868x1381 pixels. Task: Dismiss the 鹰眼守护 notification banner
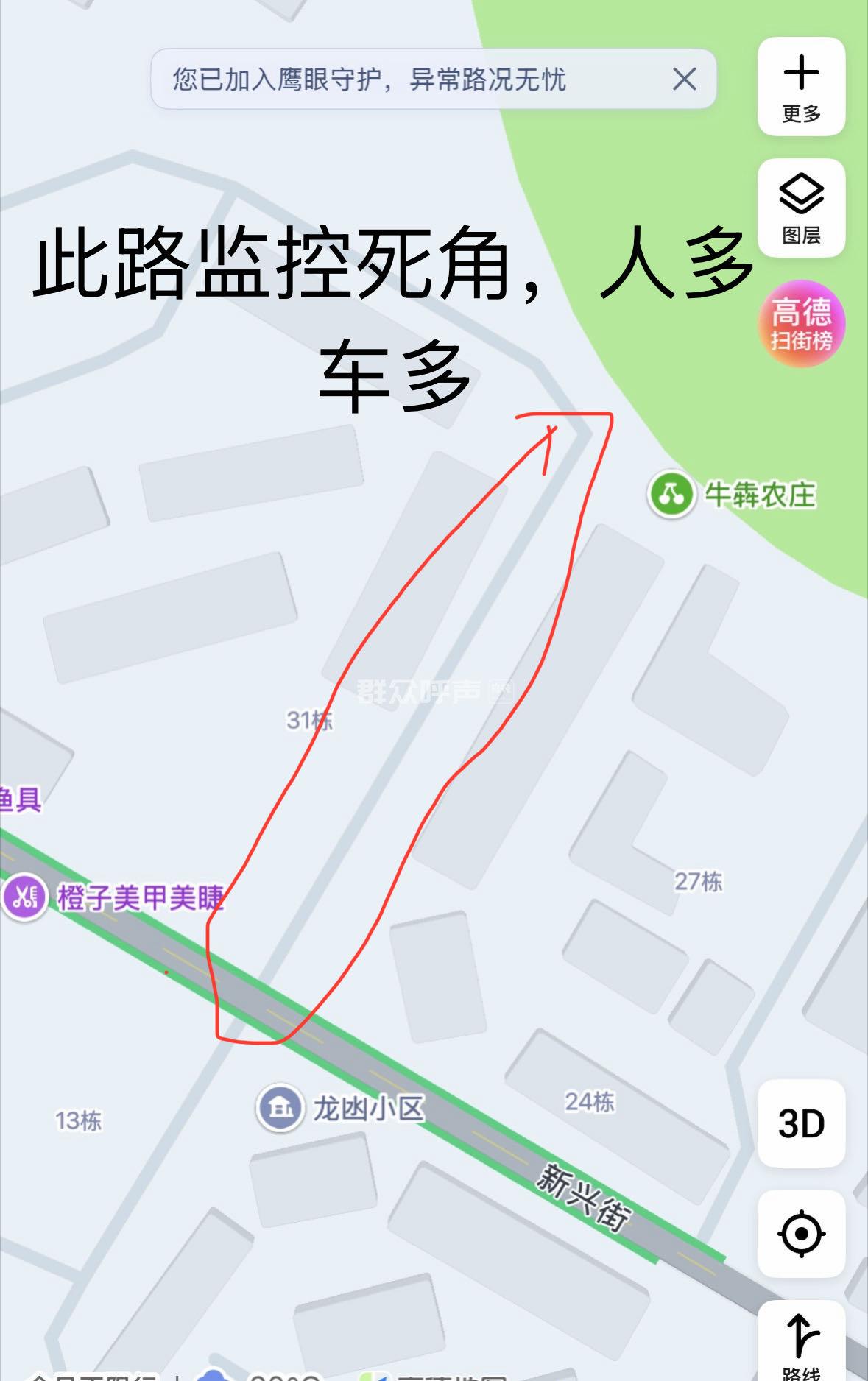click(x=684, y=79)
